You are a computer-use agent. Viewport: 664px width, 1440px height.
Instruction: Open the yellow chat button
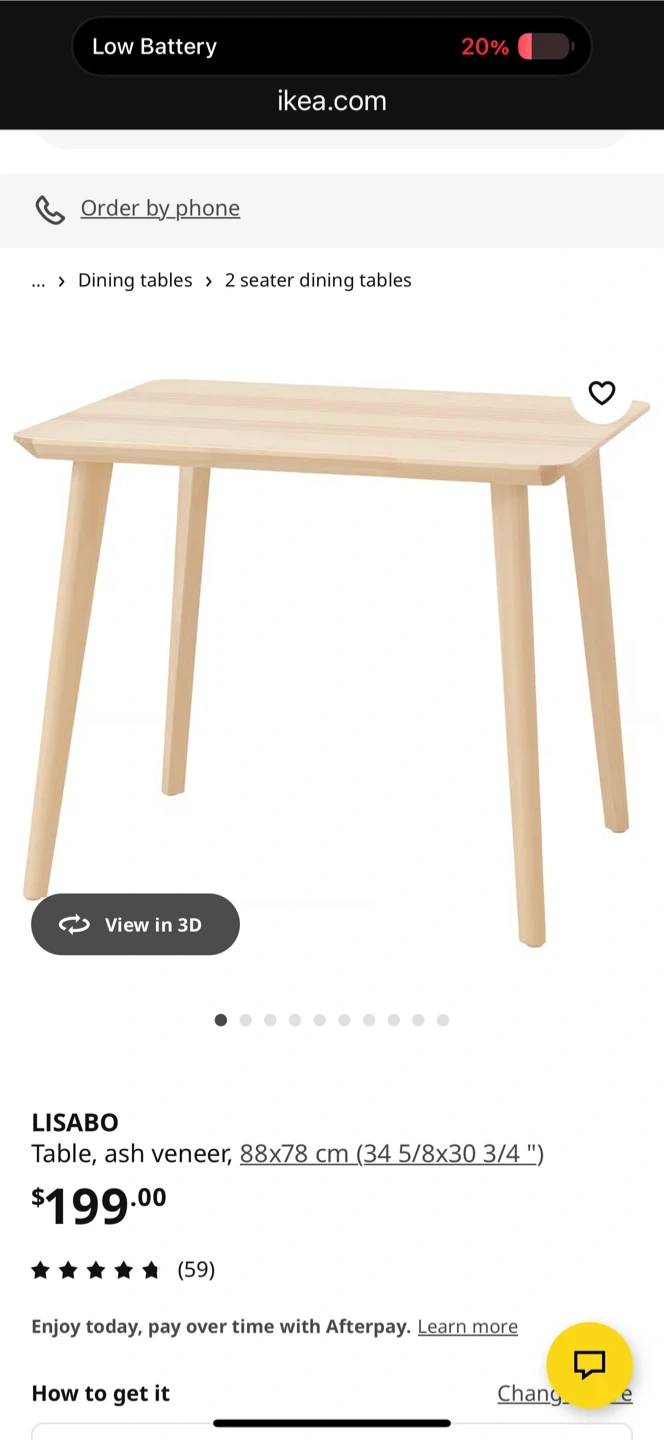pyautogui.click(x=589, y=1364)
